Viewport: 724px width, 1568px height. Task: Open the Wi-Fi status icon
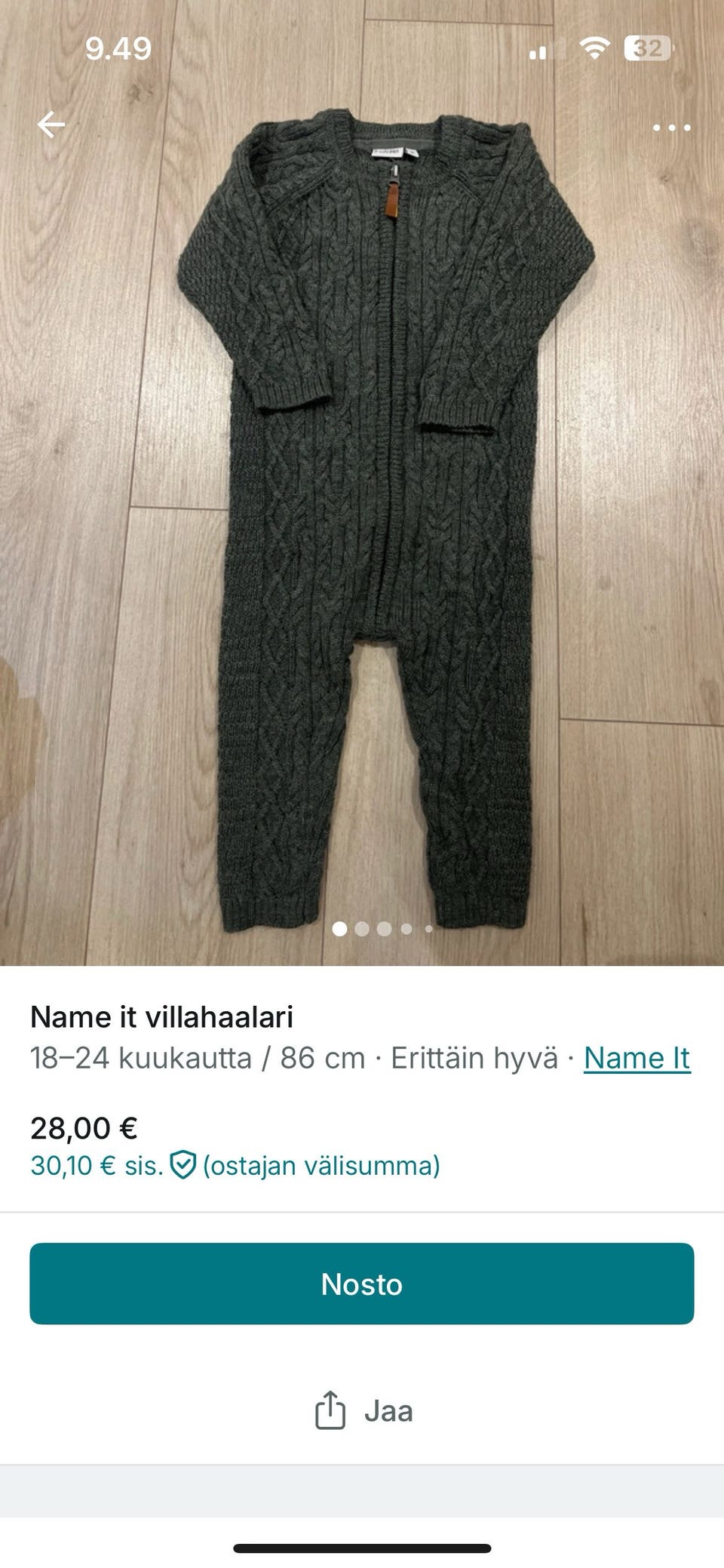coord(594,50)
